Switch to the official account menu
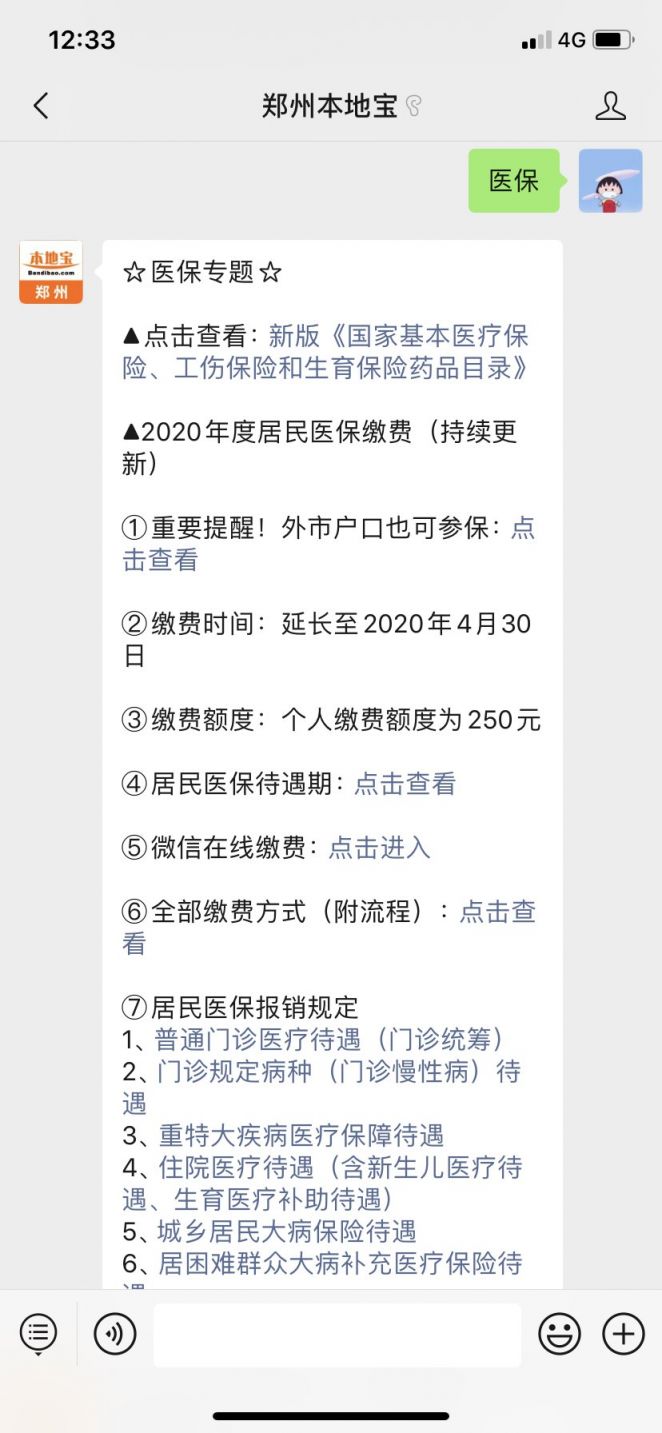This screenshot has height=1433, width=662. pos(38,1333)
